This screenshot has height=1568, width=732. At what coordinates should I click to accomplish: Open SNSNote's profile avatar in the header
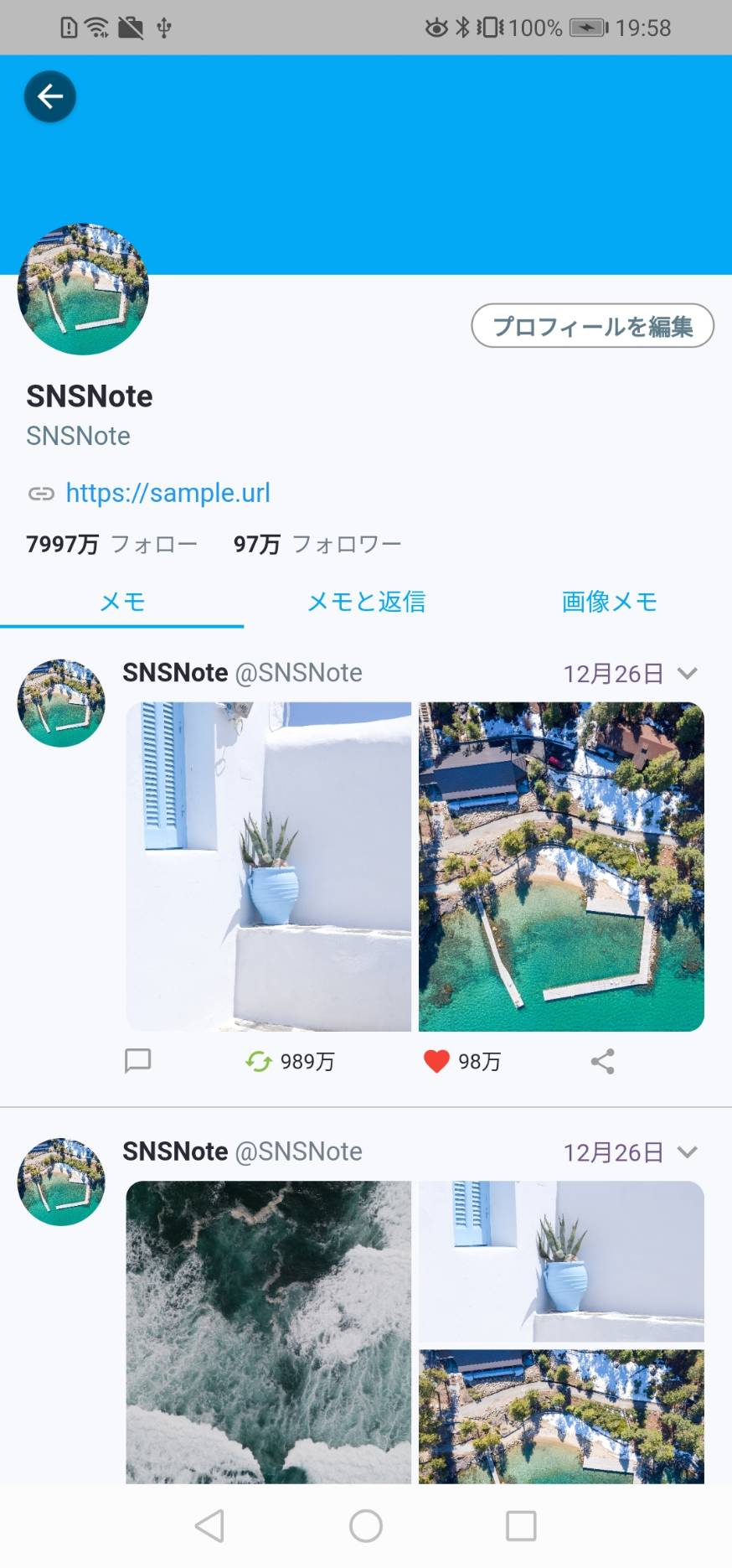click(83, 288)
